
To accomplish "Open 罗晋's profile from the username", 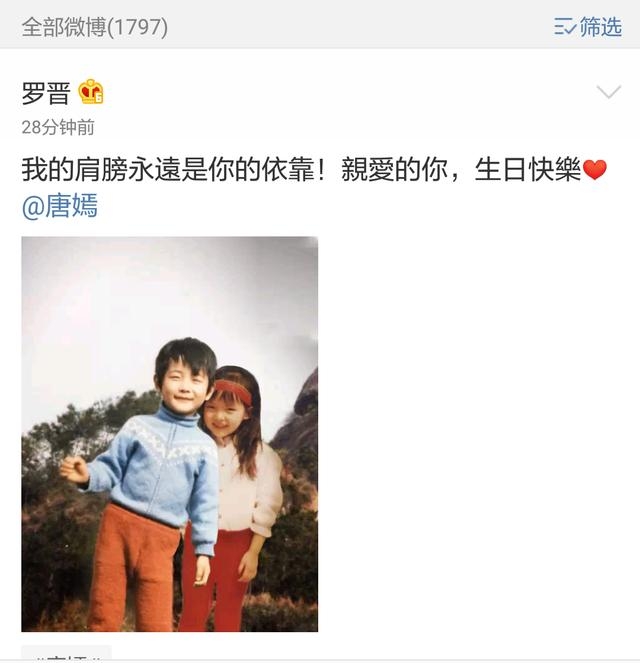I will click(45, 93).
